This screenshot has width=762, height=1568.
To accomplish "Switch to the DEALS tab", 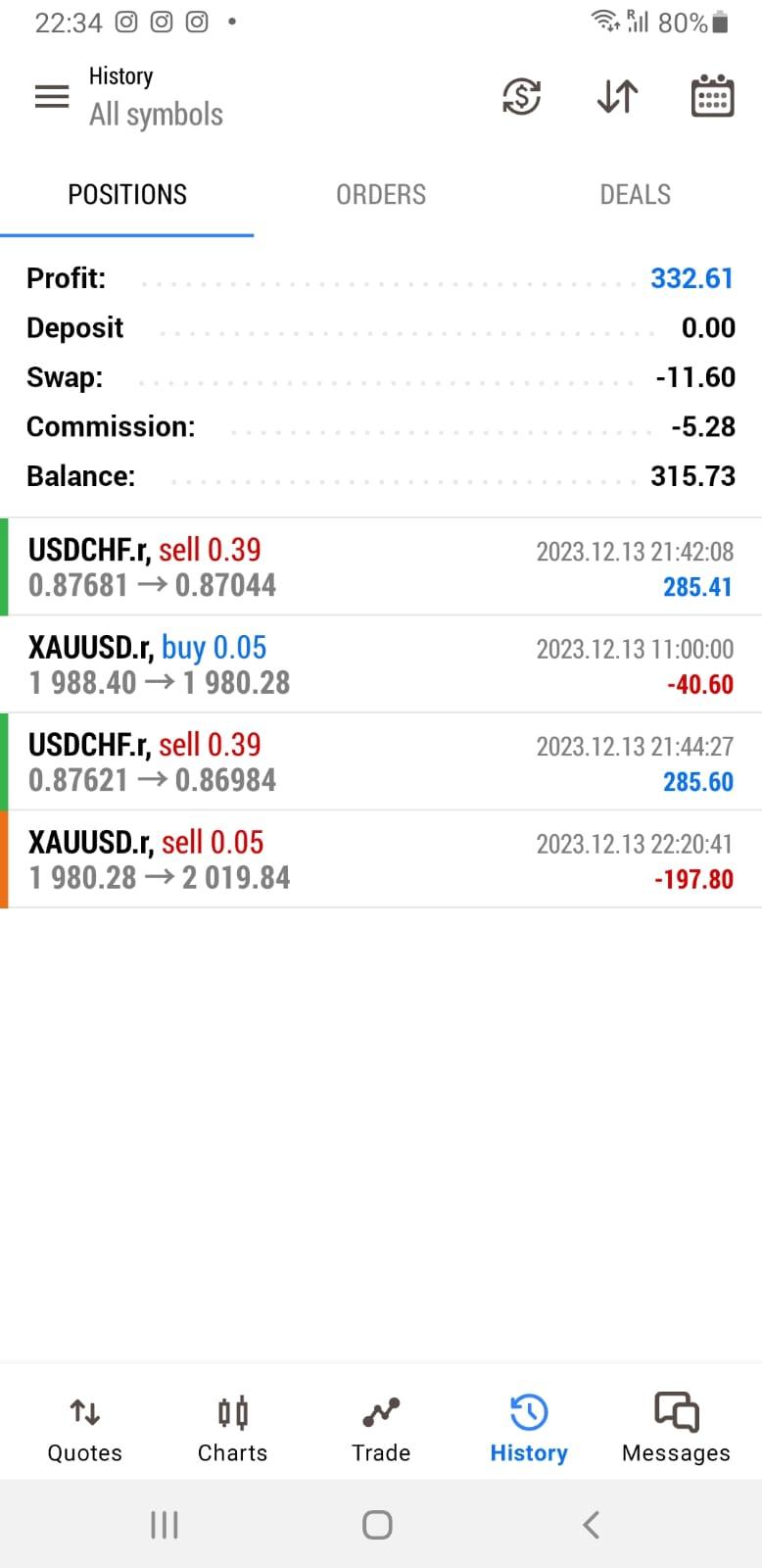I will click(x=635, y=194).
